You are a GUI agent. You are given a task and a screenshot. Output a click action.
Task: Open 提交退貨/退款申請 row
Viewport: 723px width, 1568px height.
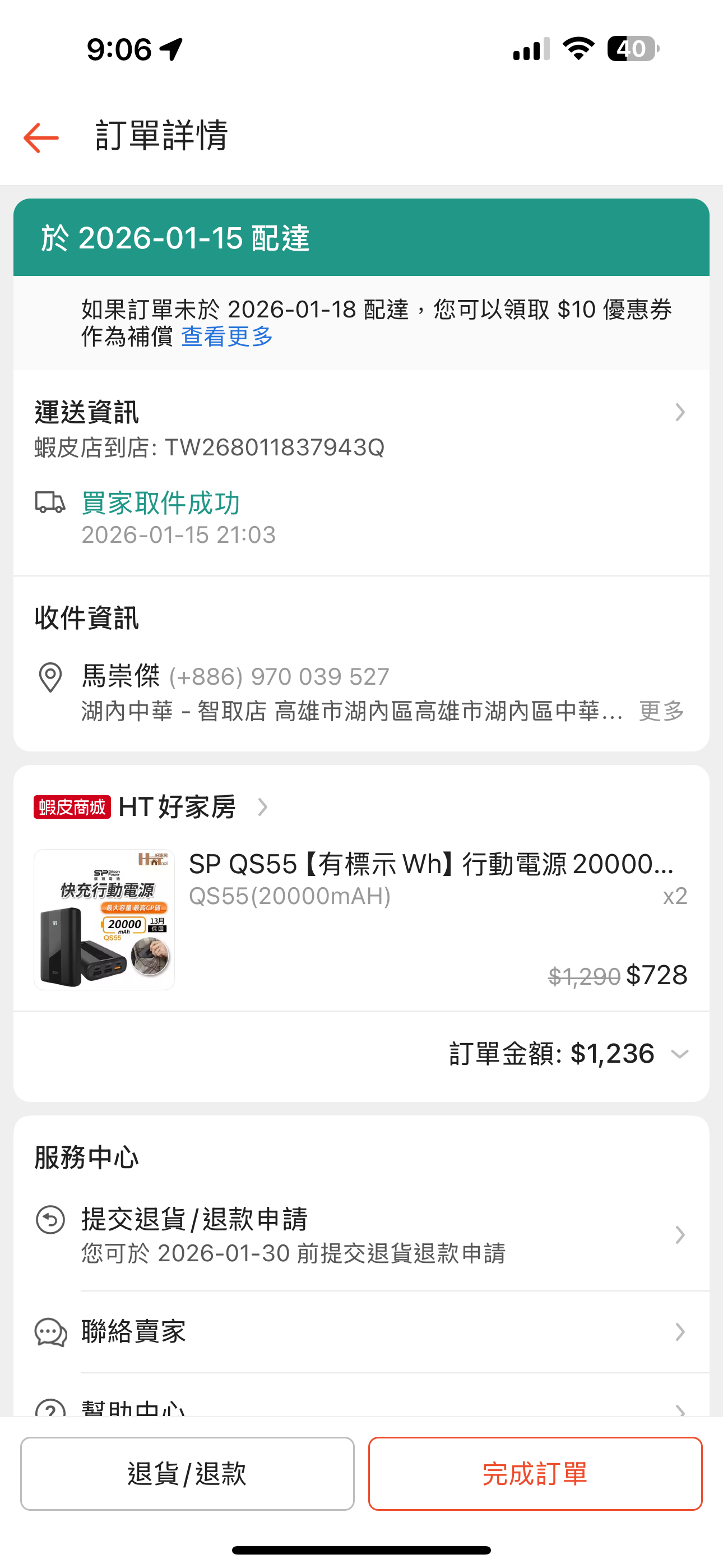[x=360, y=1235]
